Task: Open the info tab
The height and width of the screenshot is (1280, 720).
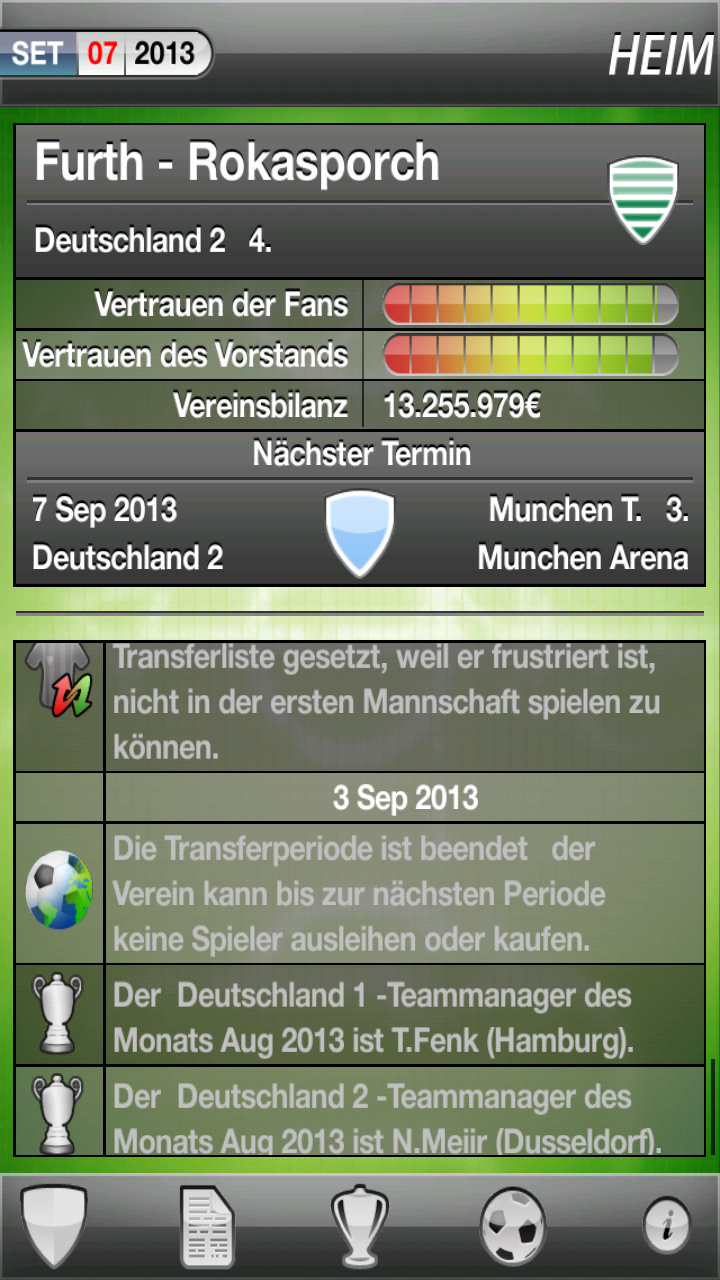Action: tap(666, 1226)
